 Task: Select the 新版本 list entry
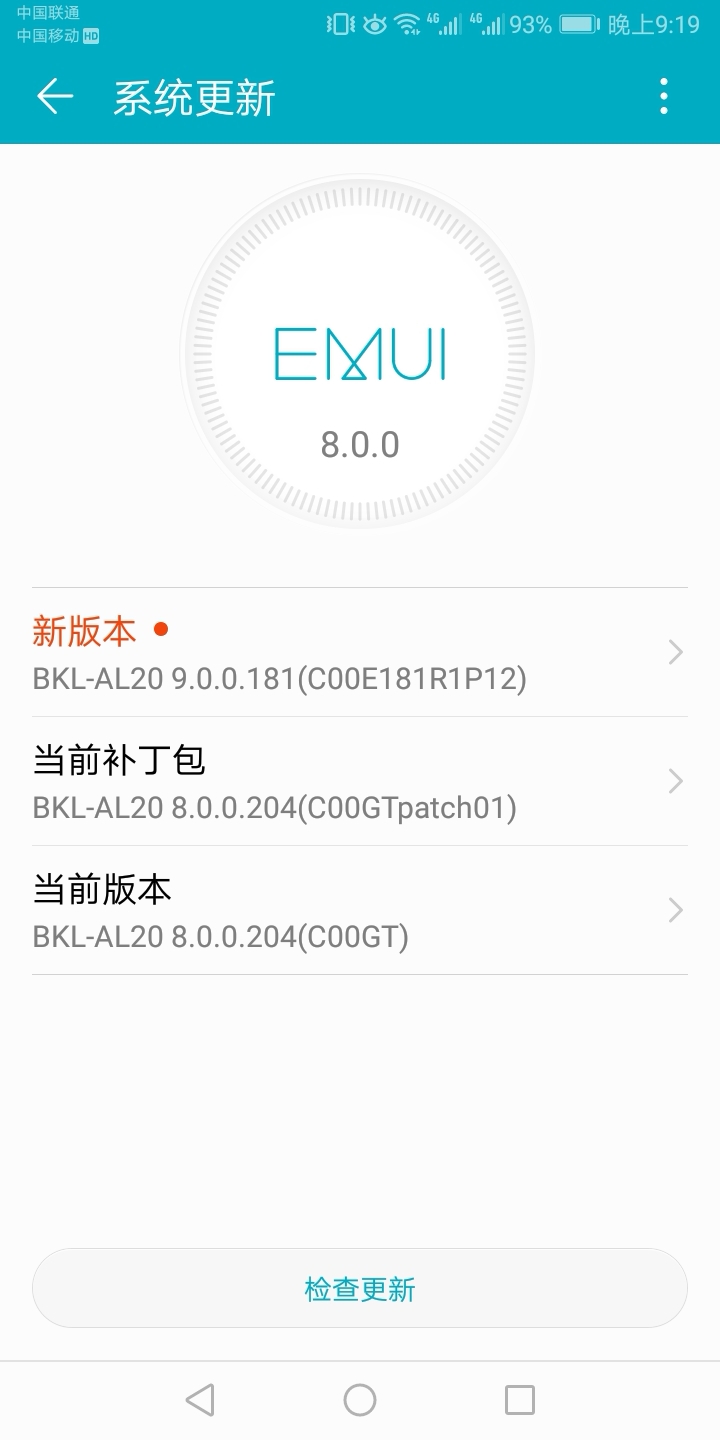coord(360,652)
